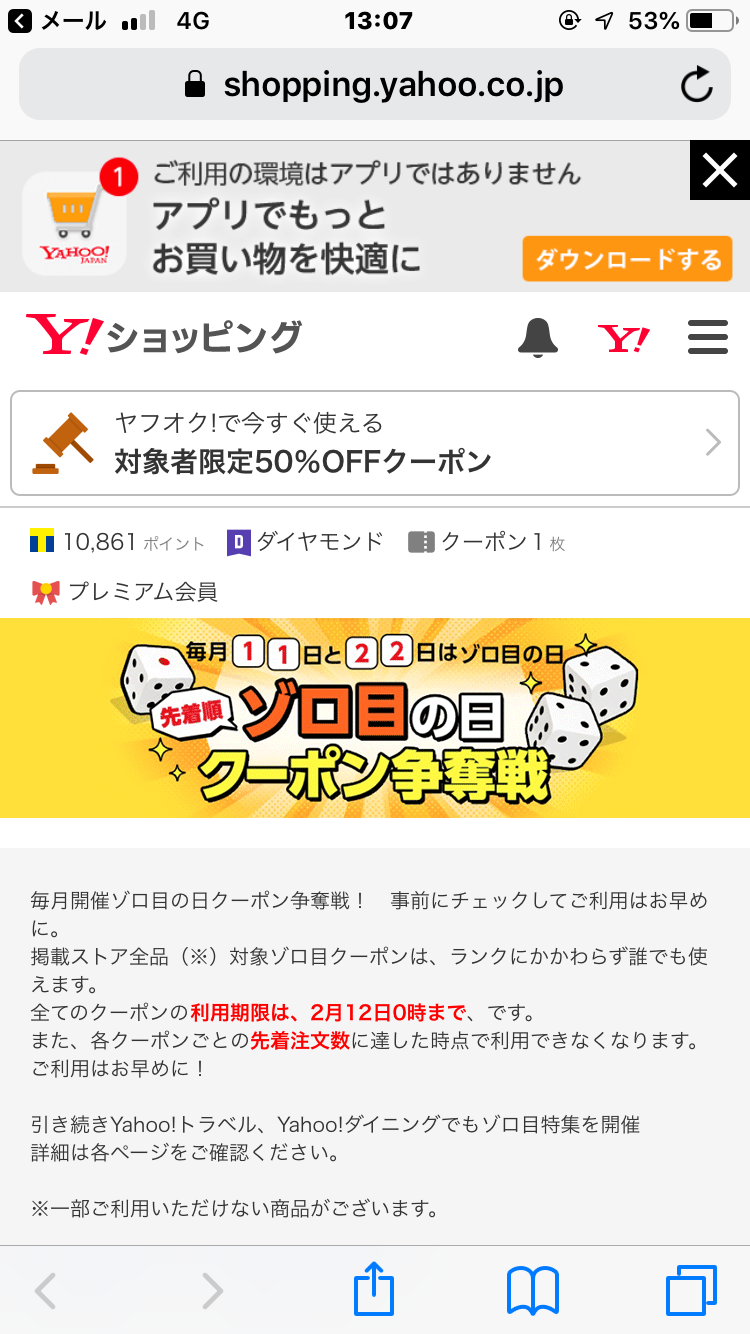Viewport: 750px width, 1334px height.
Task: Tap the ダウンロードする button
Action: (x=627, y=260)
